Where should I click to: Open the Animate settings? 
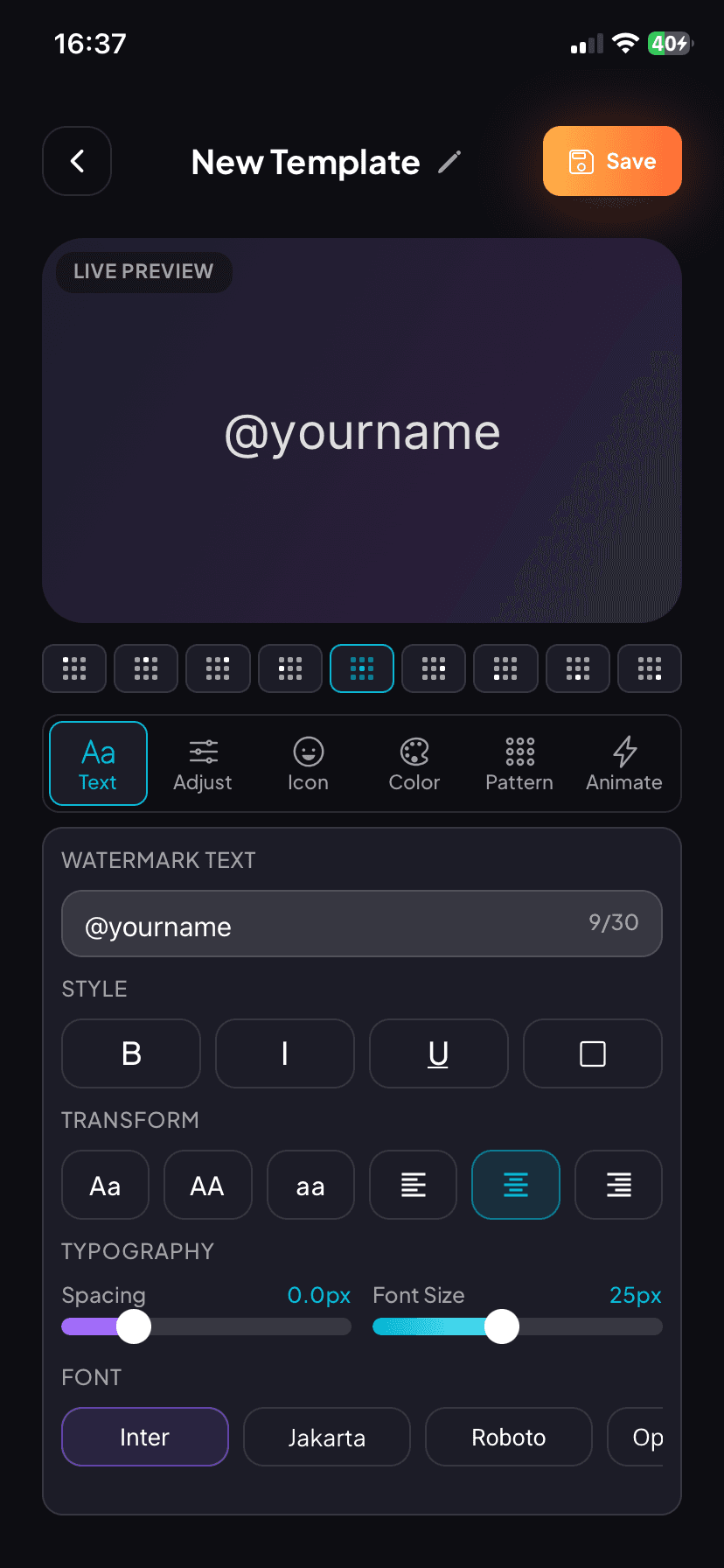pos(623,763)
